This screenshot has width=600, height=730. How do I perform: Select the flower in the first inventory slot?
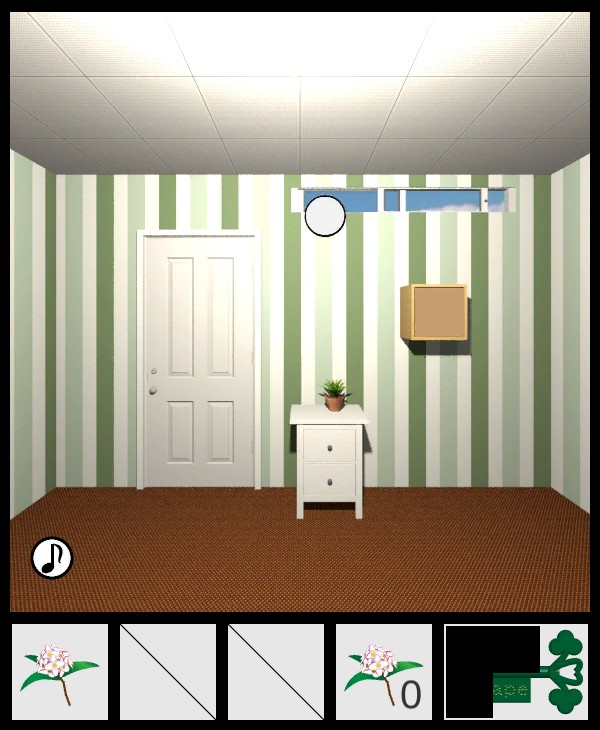coord(59,672)
